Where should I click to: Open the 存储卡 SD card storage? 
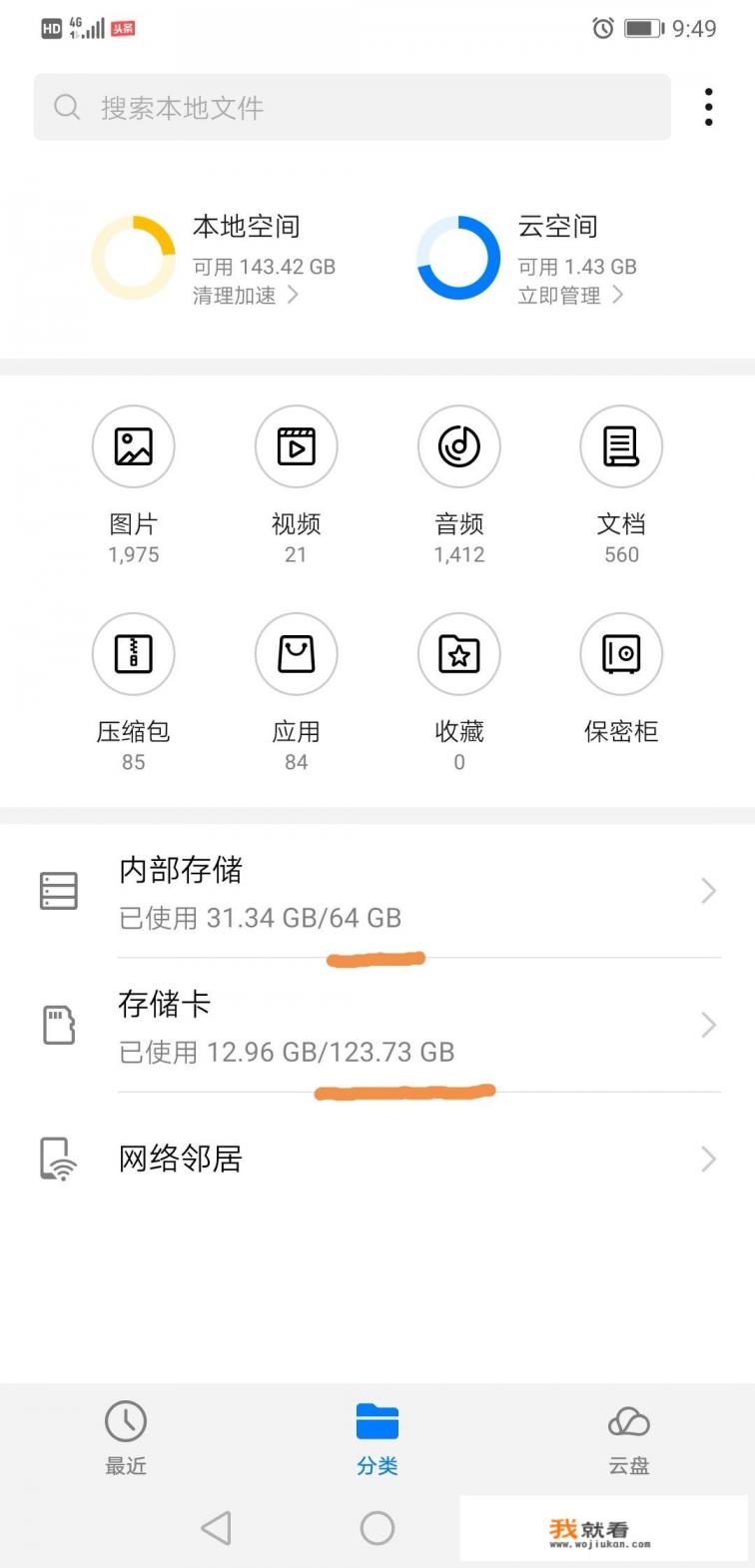pyautogui.click(x=377, y=1027)
